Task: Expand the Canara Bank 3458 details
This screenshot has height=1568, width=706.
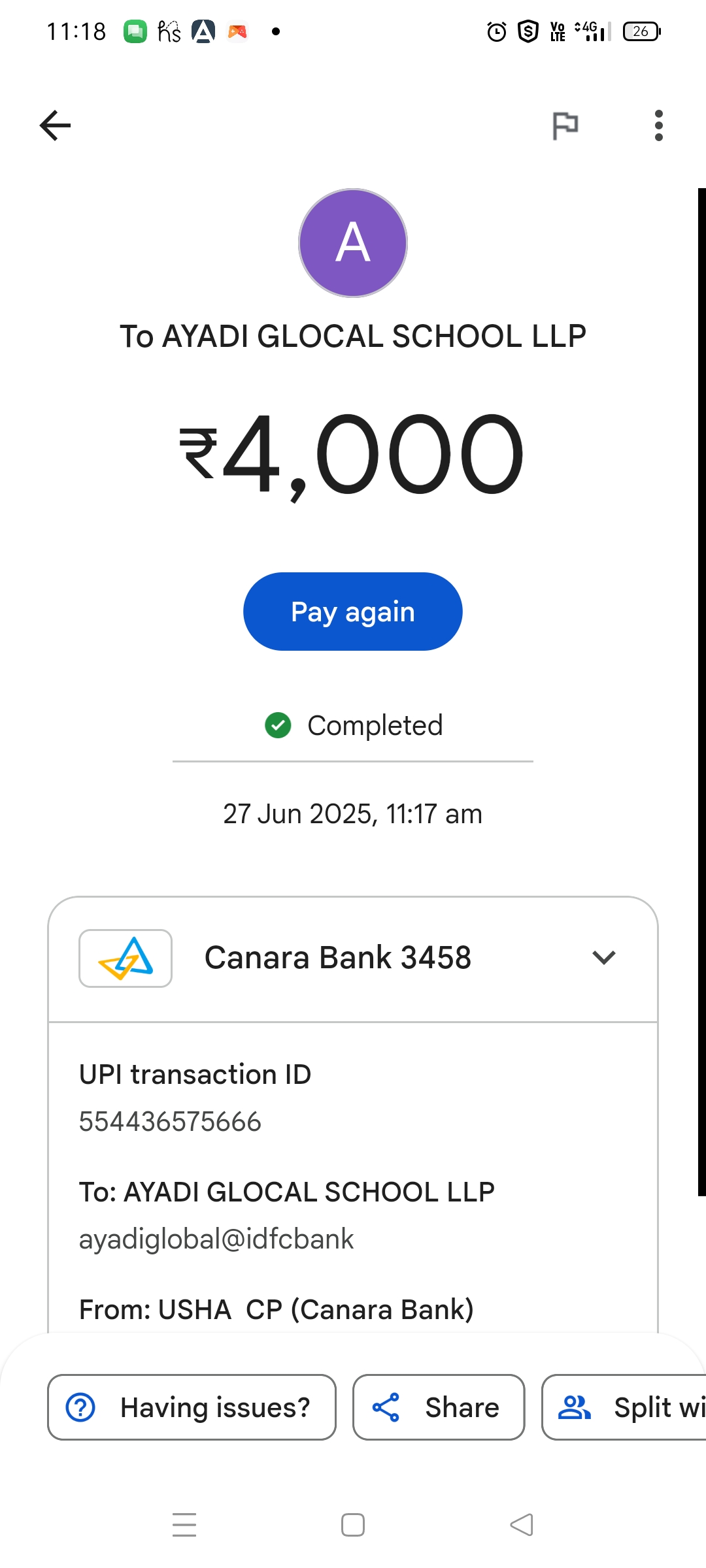Action: 603,958
